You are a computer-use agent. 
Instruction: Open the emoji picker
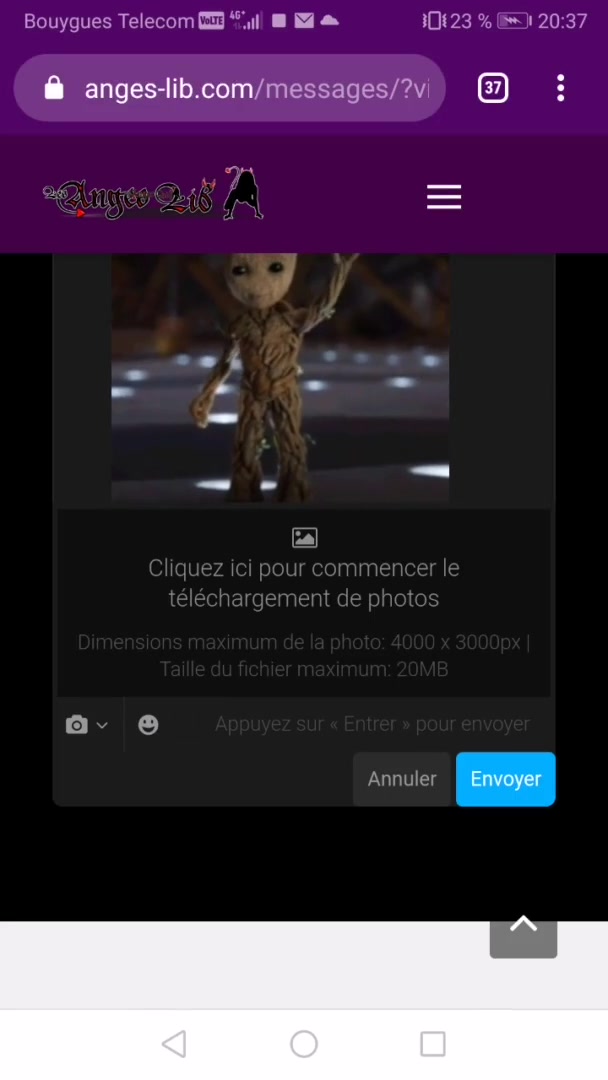148,725
